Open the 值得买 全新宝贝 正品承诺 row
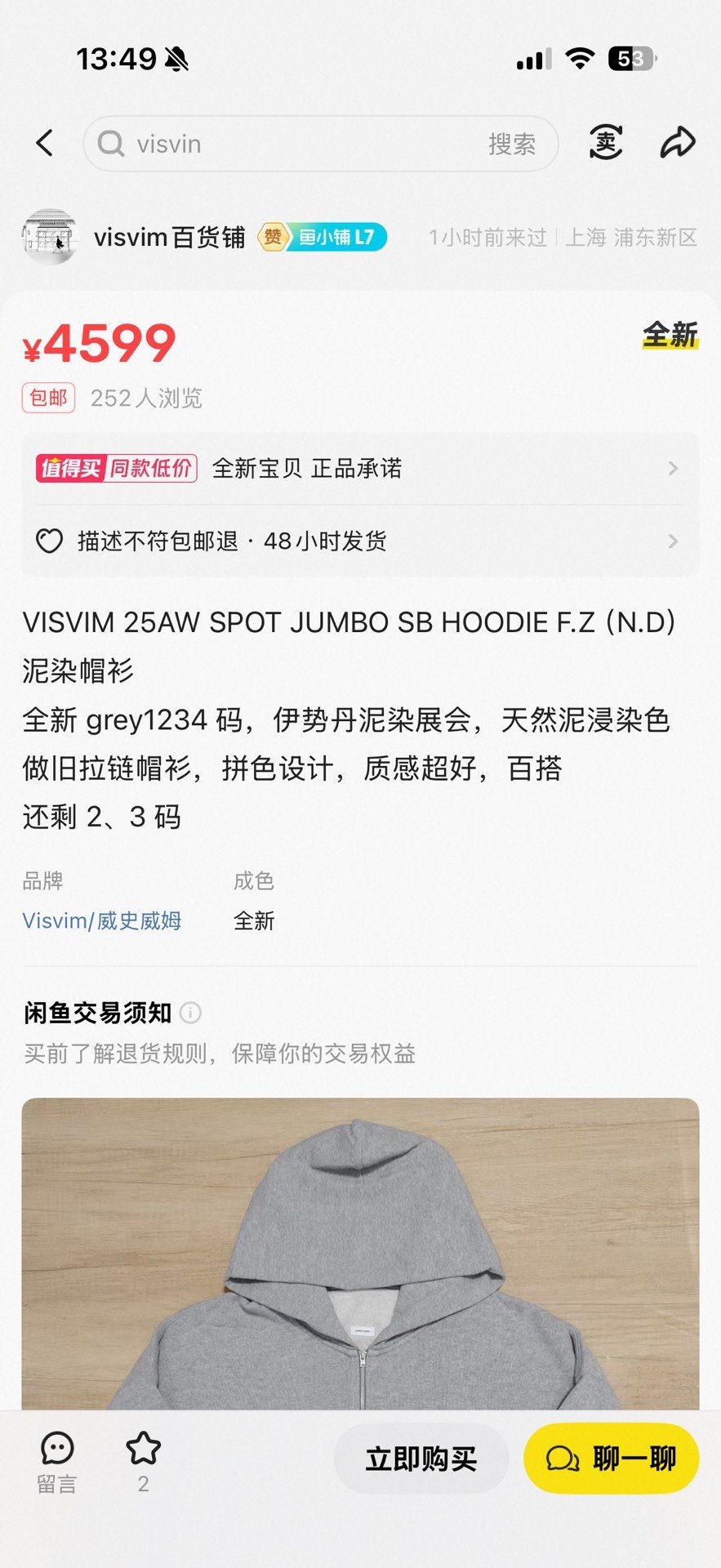721x1568 pixels. point(360,468)
